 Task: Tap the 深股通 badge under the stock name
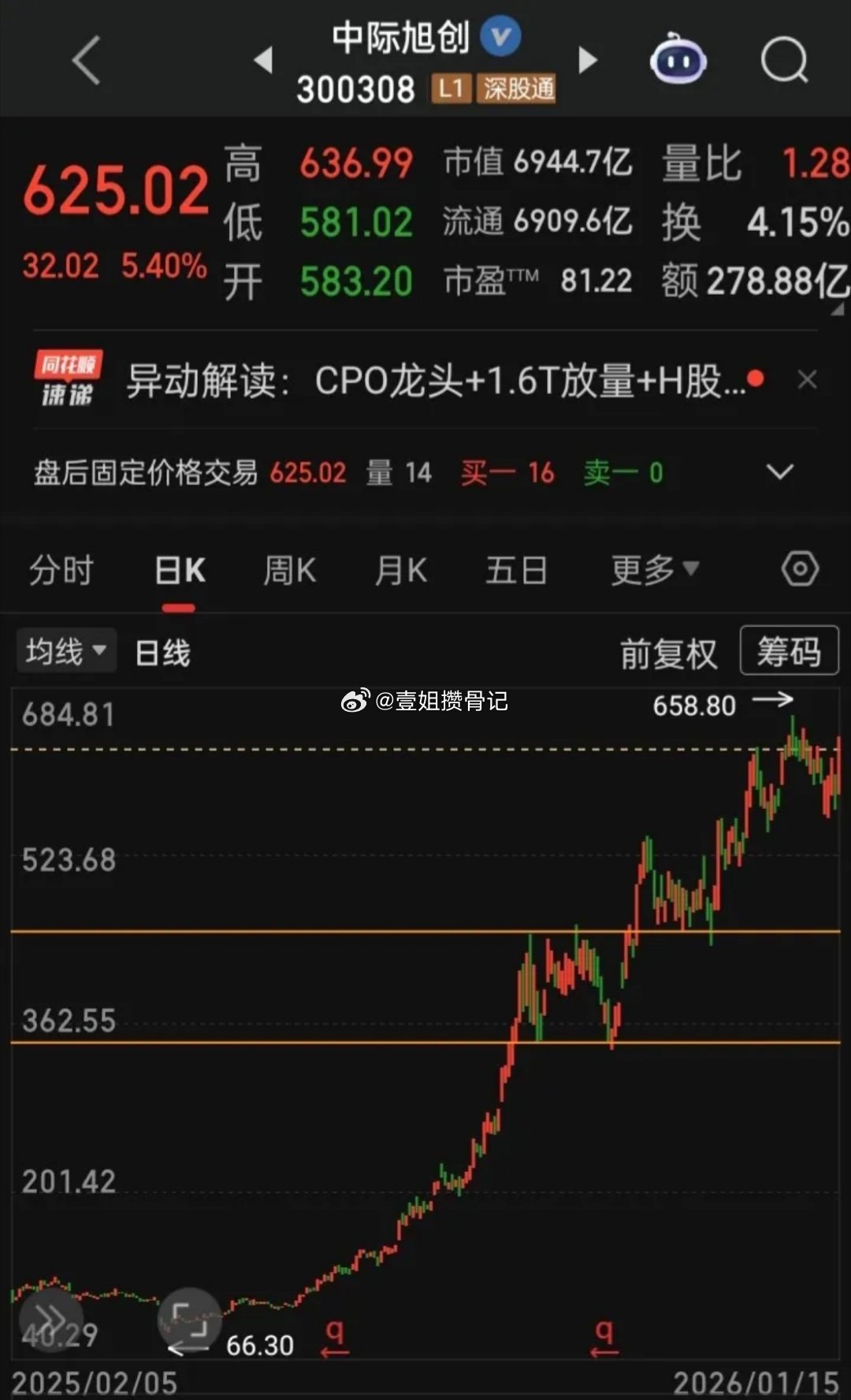point(517,89)
